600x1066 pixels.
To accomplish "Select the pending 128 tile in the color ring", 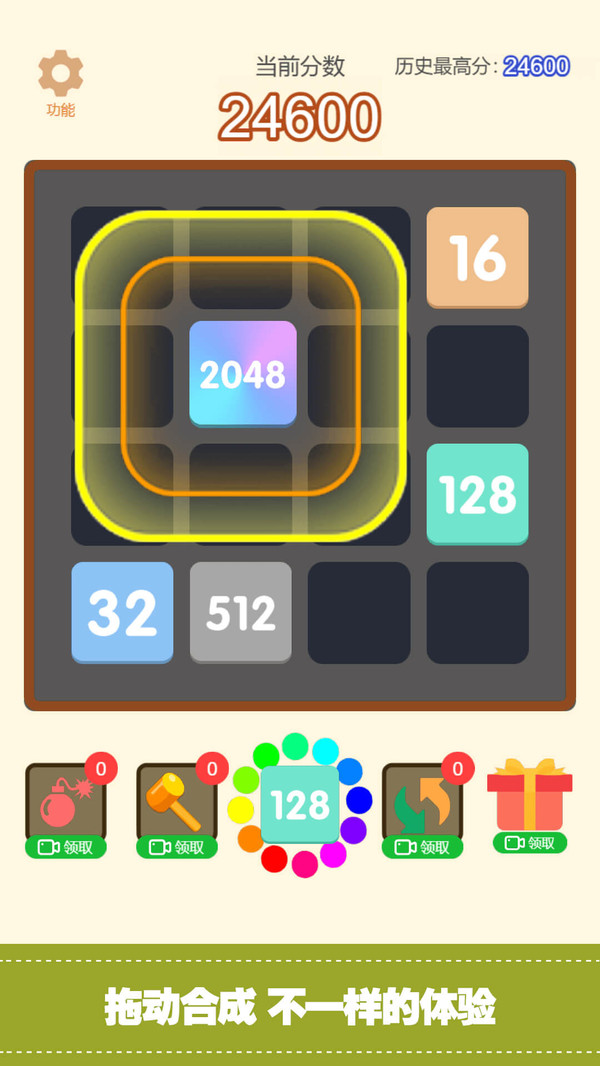I will (x=300, y=804).
